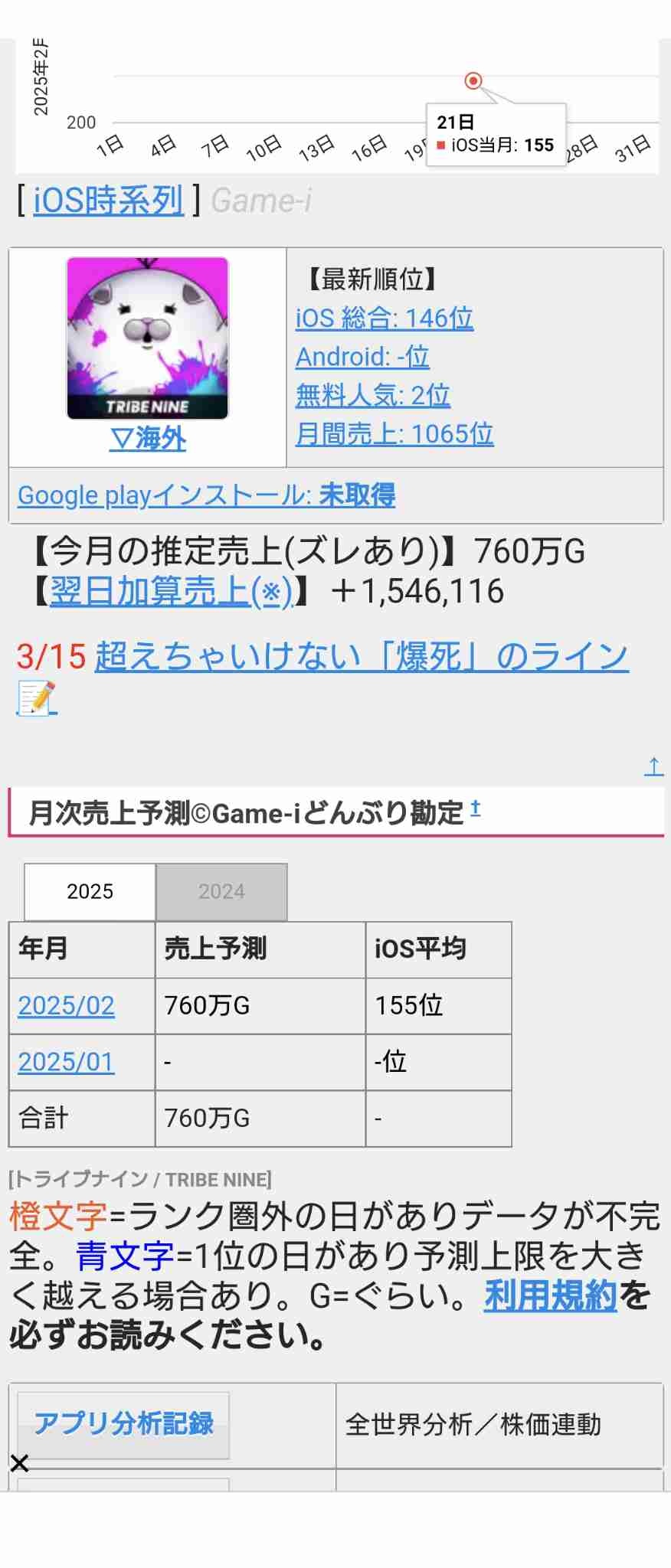
Task: Open the Android: -位 ranking link
Action: pos(362,357)
